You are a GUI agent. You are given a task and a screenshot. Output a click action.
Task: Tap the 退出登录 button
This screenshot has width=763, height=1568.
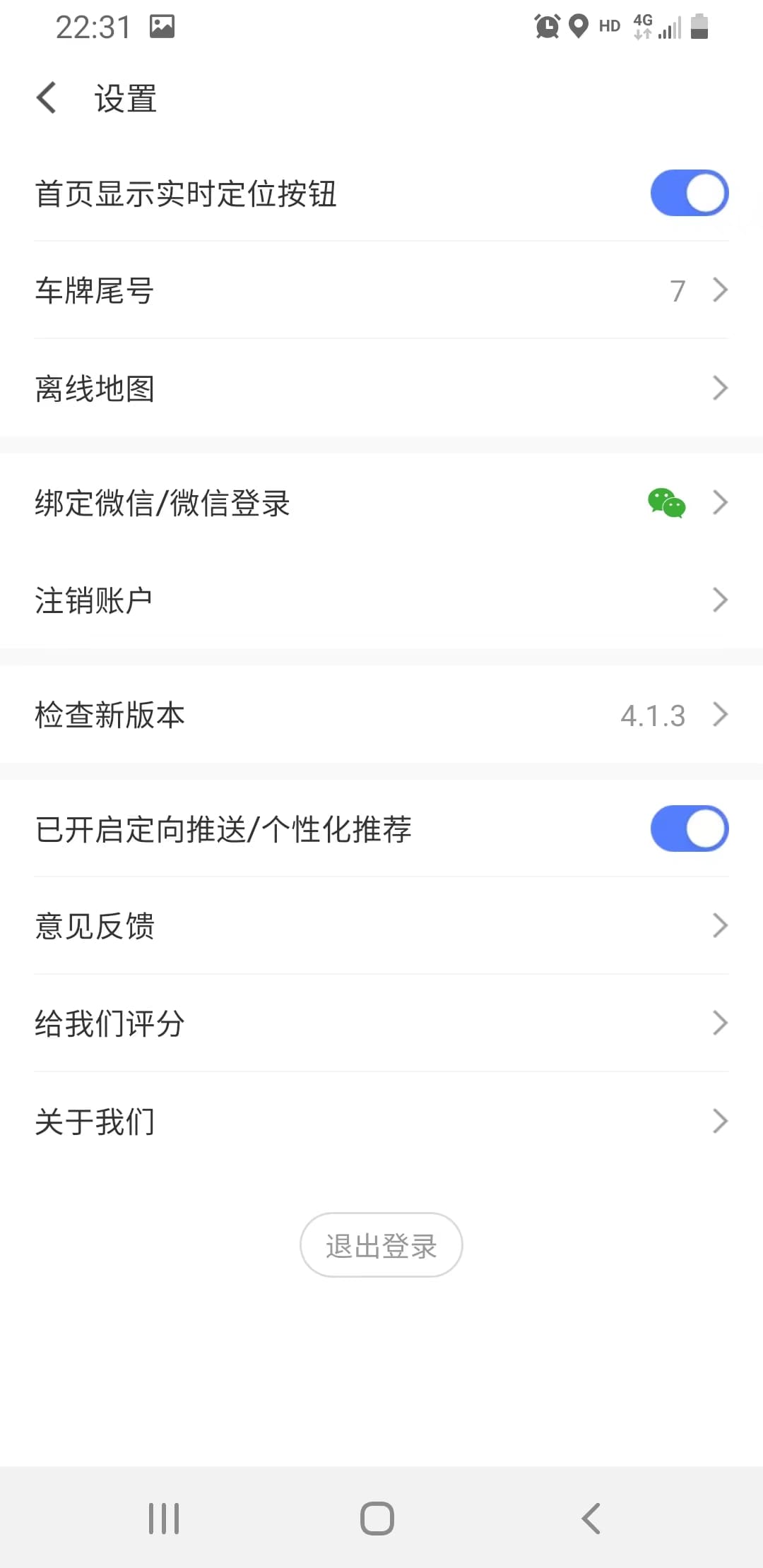pos(381,1245)
